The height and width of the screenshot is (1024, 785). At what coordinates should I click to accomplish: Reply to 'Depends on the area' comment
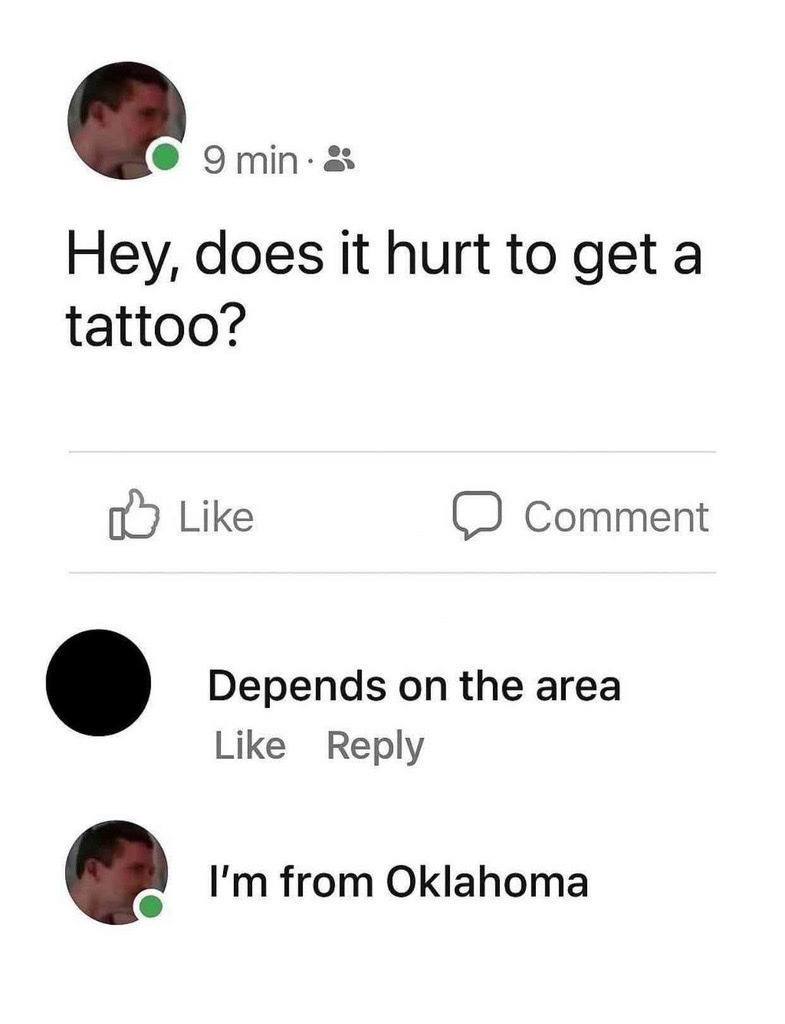click(376, 746)
